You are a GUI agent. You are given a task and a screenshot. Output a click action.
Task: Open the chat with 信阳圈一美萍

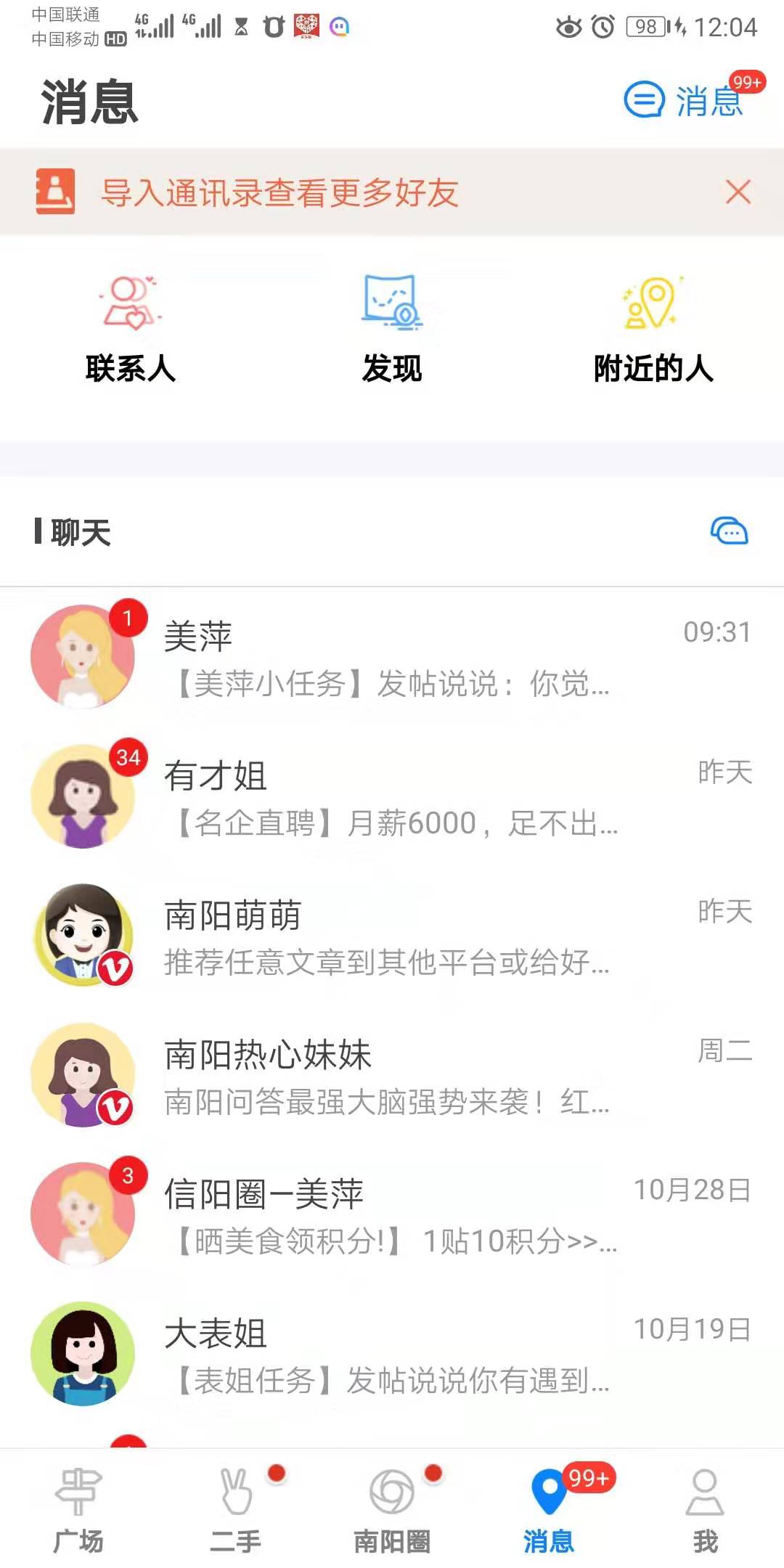[392, 1214]
